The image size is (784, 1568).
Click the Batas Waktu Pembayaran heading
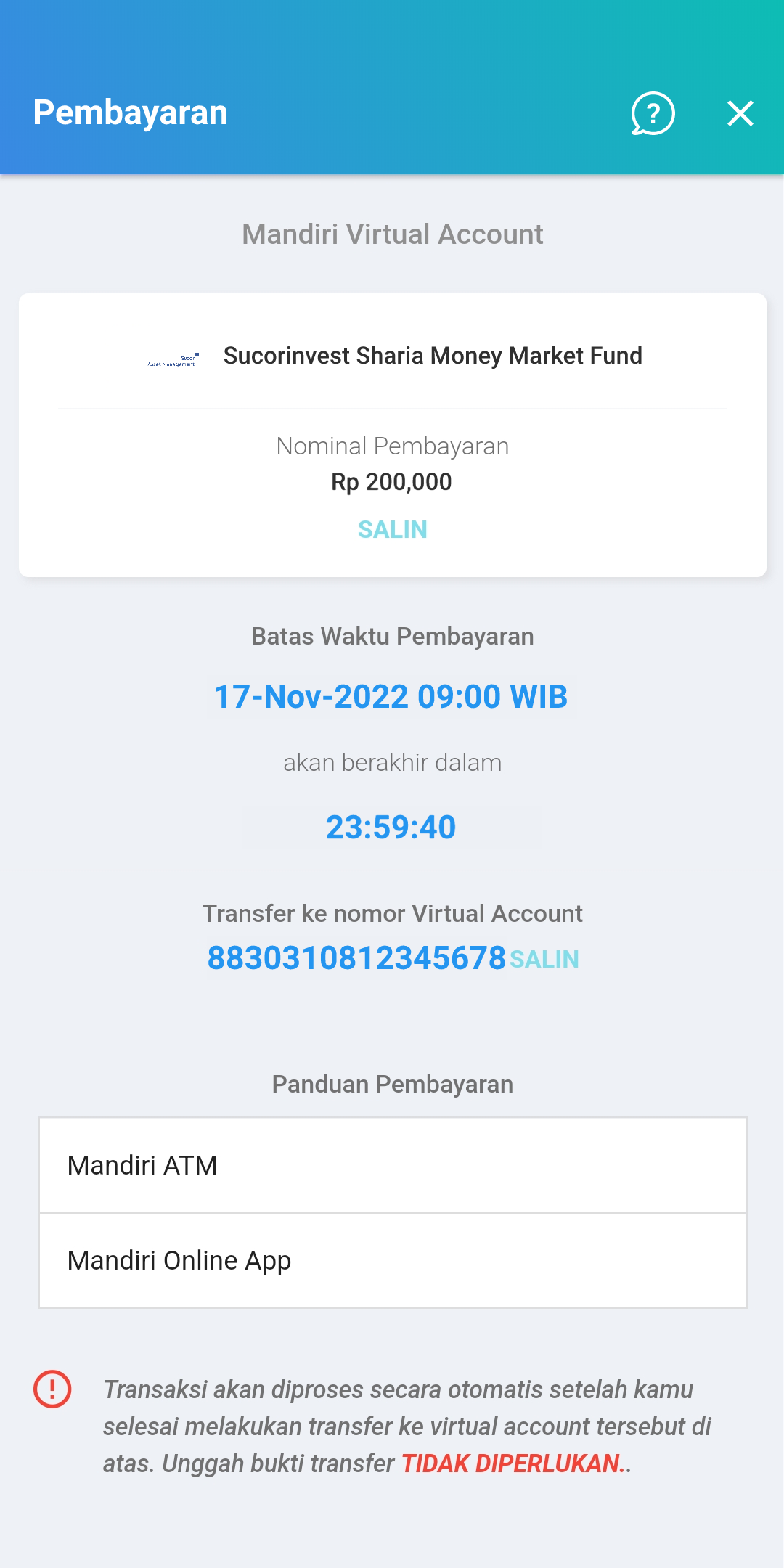(x=392, y=637)
